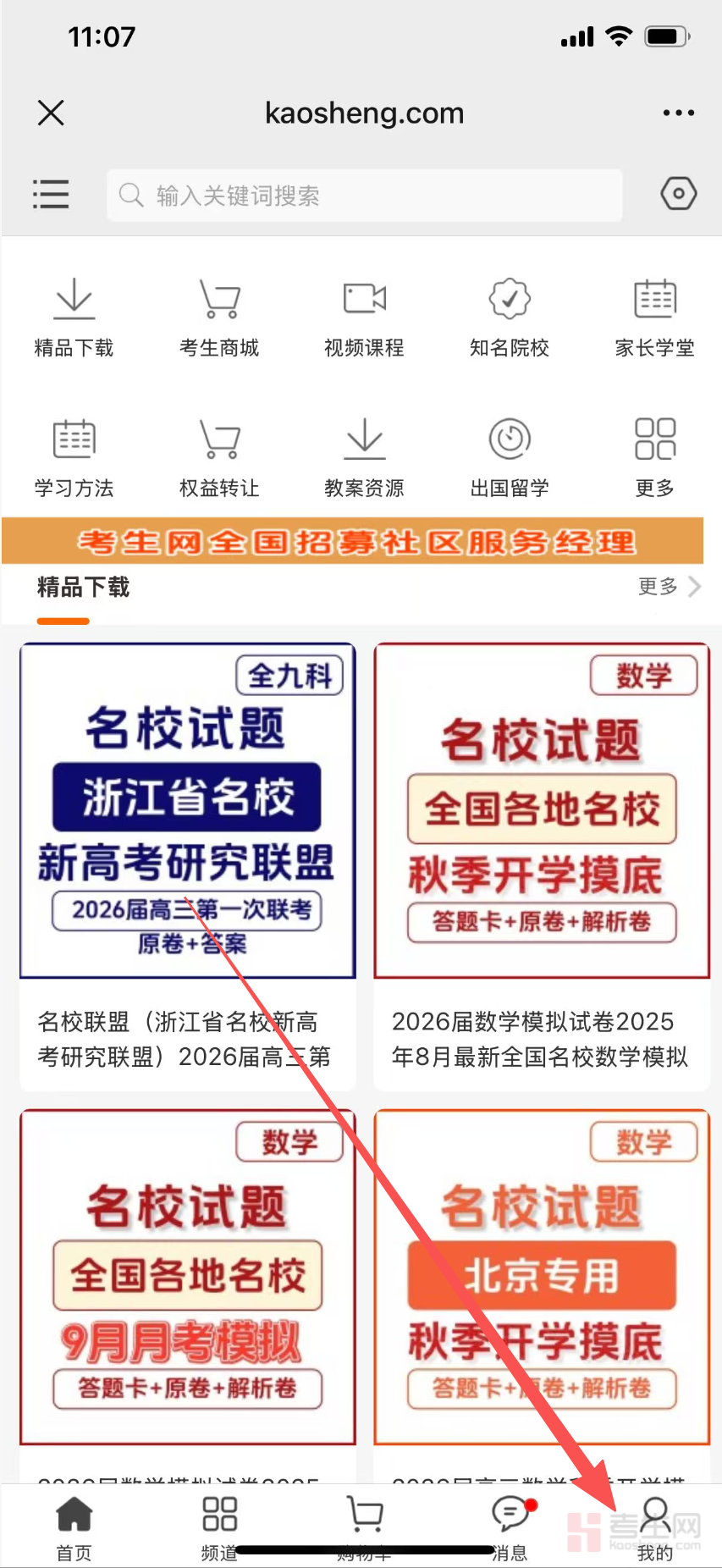Open the 招募社区服务经理 banner
This screenshot has height=1568, width=722.
(x=352, y=541)
